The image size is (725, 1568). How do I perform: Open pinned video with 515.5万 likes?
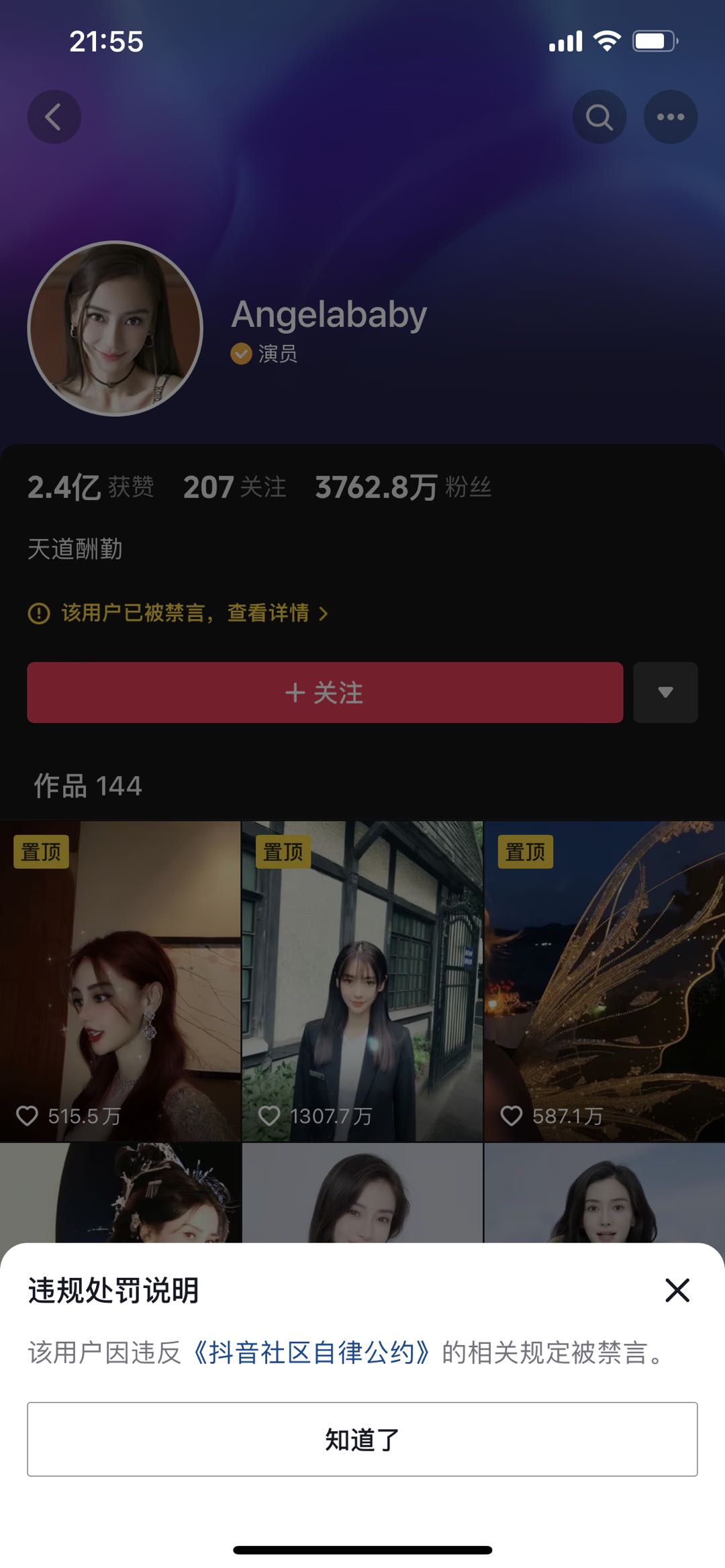(x=120, y=980)
